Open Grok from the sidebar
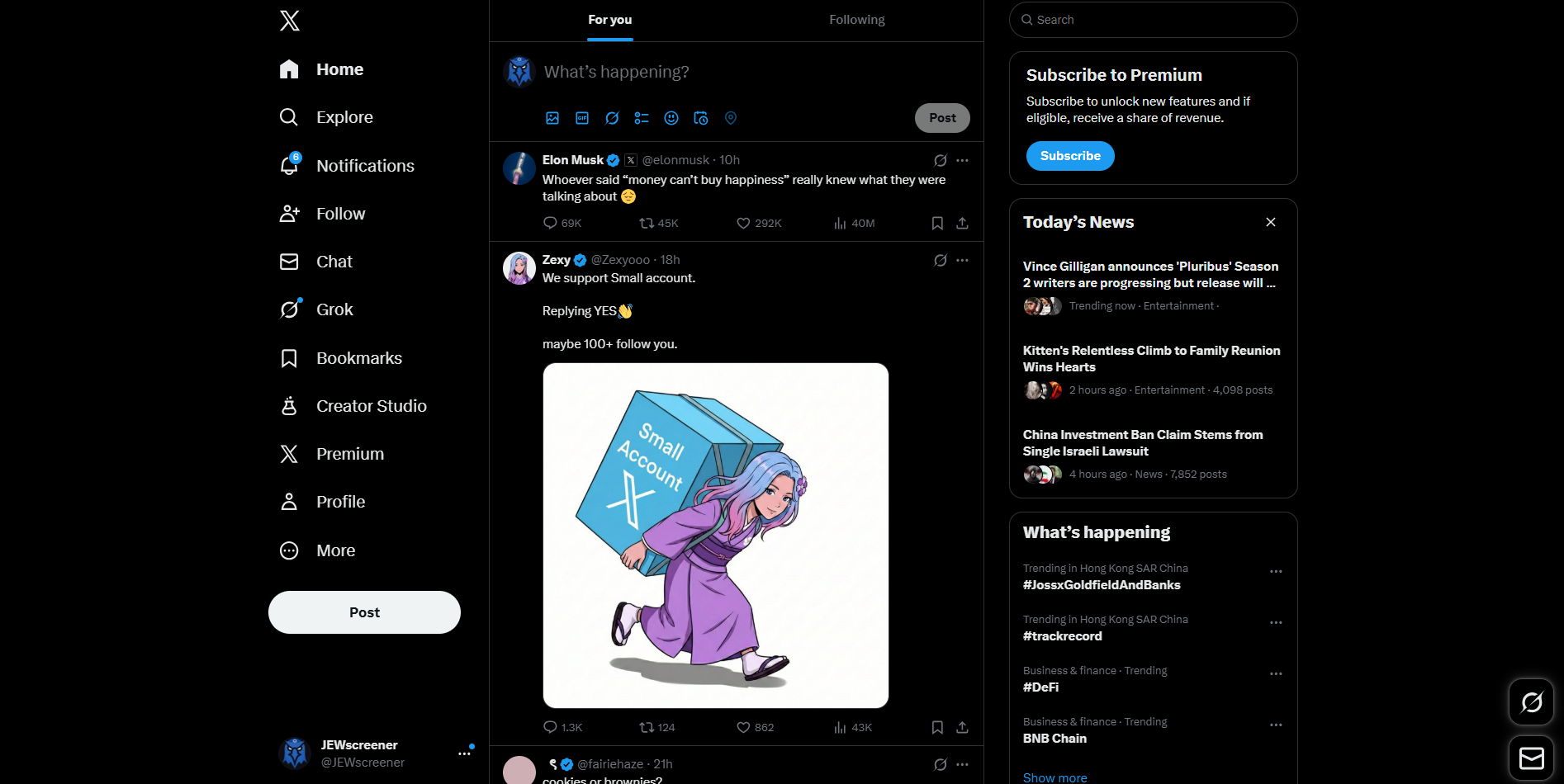The width and height of the screenshot is (1564, 784). (334, 309)
